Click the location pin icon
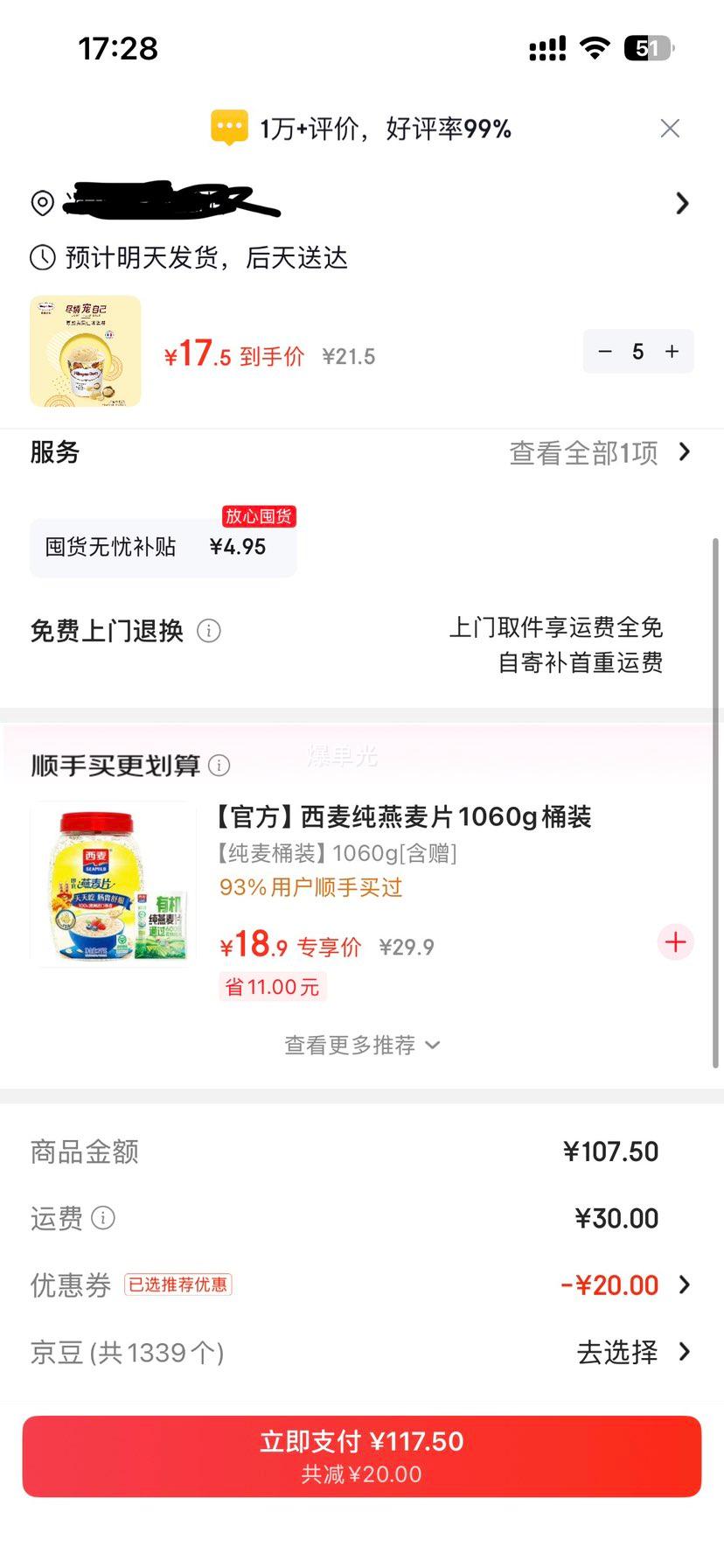The height and width of the screenshot is (1568, 724). click(x=41, y=204)
